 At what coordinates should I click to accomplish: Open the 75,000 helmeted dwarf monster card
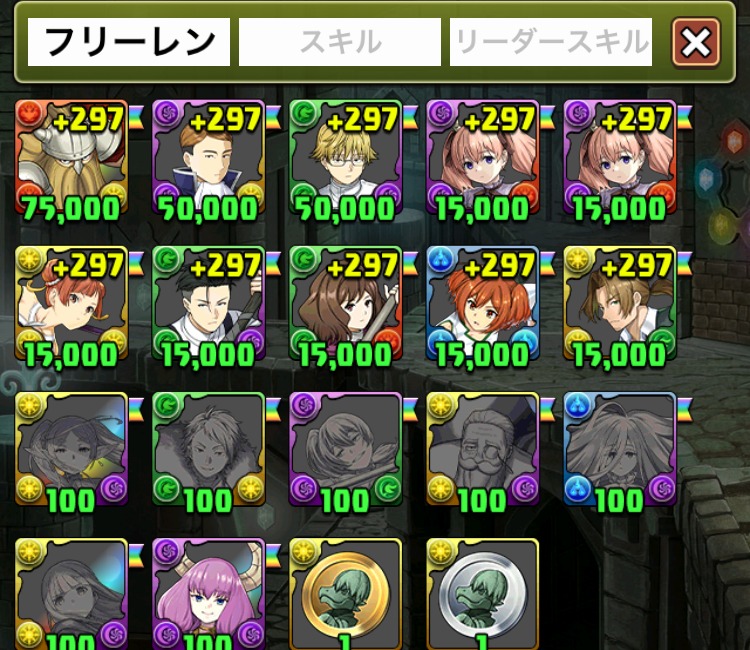click(71, 158)
